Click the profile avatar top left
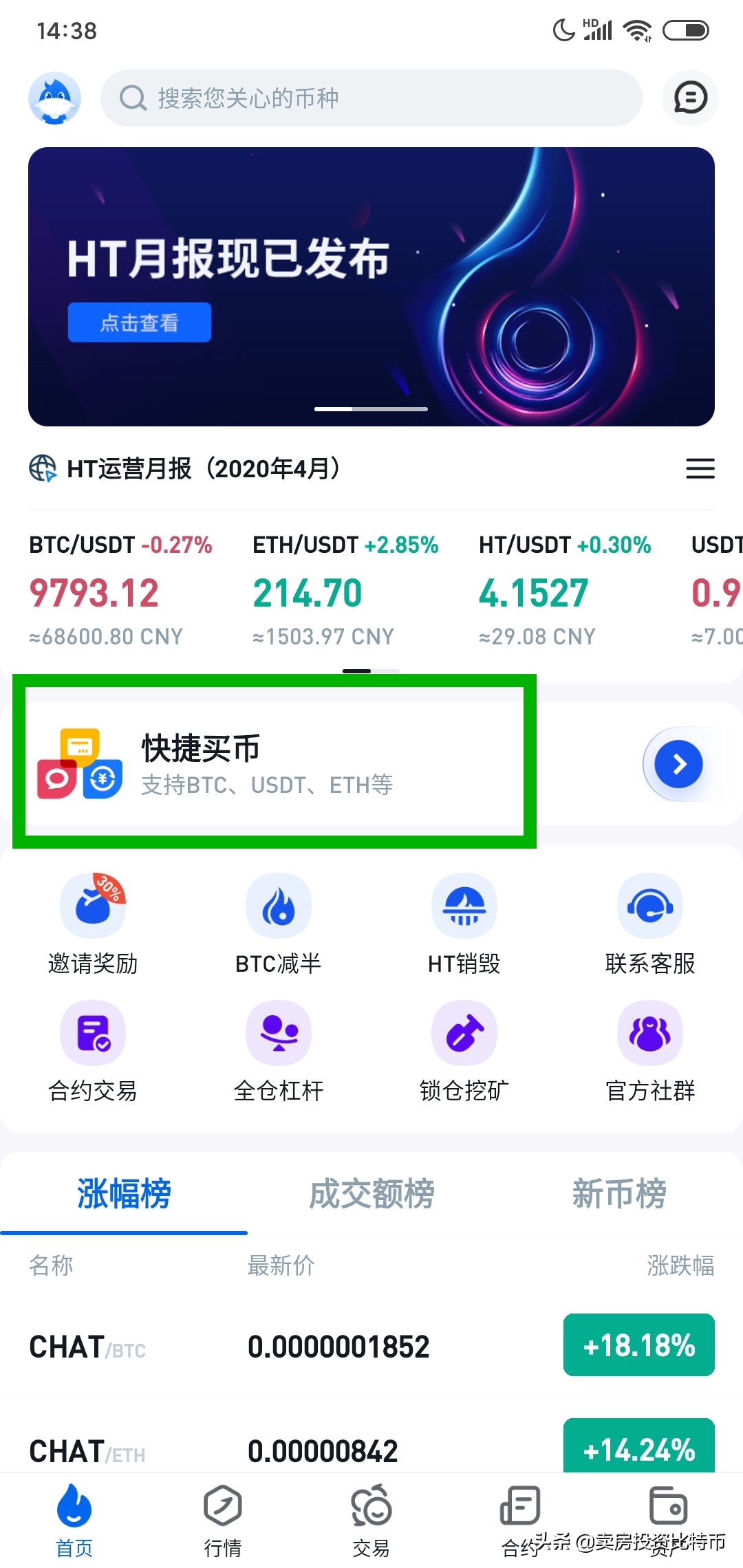The image size is (743, 1568). pos(54,98)
